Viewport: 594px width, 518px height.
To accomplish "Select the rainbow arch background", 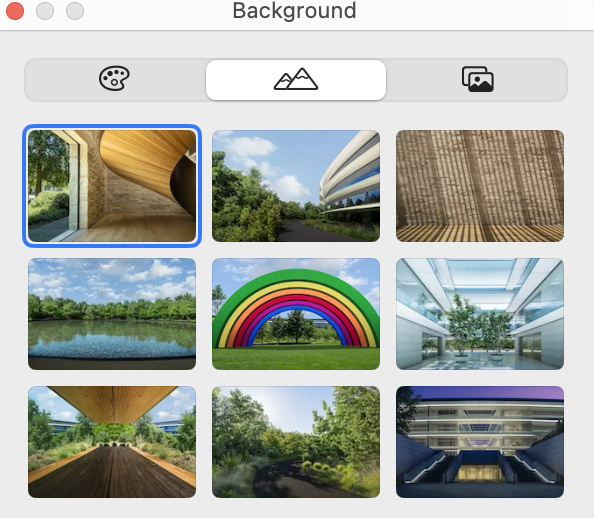I will tap(296, 314).
